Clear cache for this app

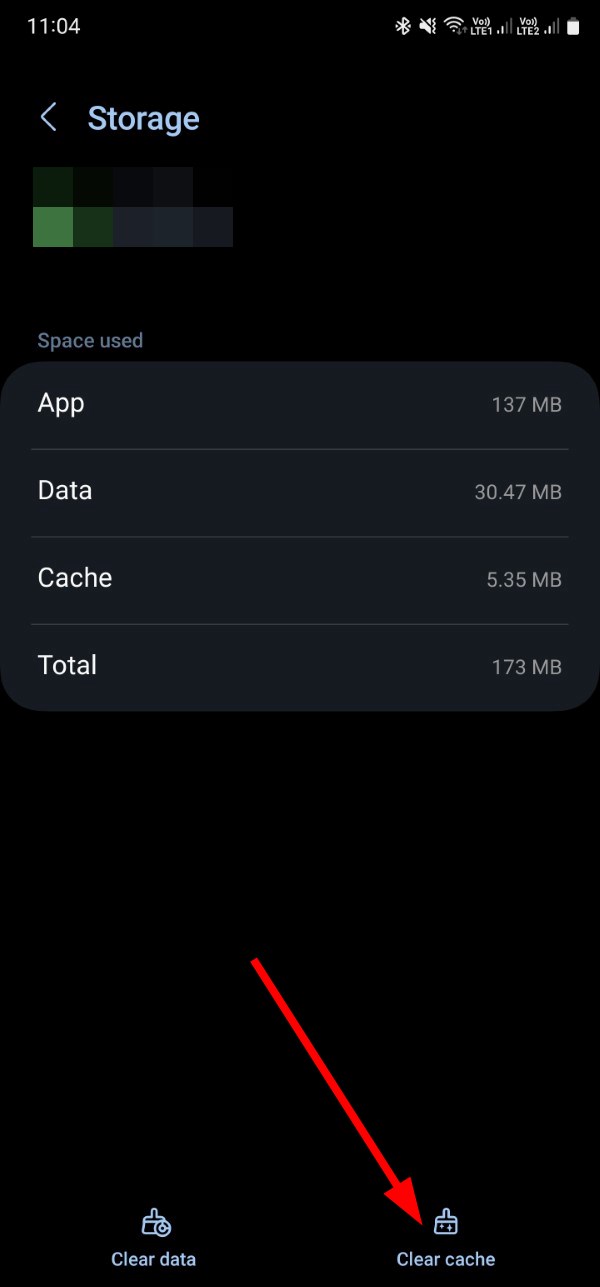click(446, 1238)
